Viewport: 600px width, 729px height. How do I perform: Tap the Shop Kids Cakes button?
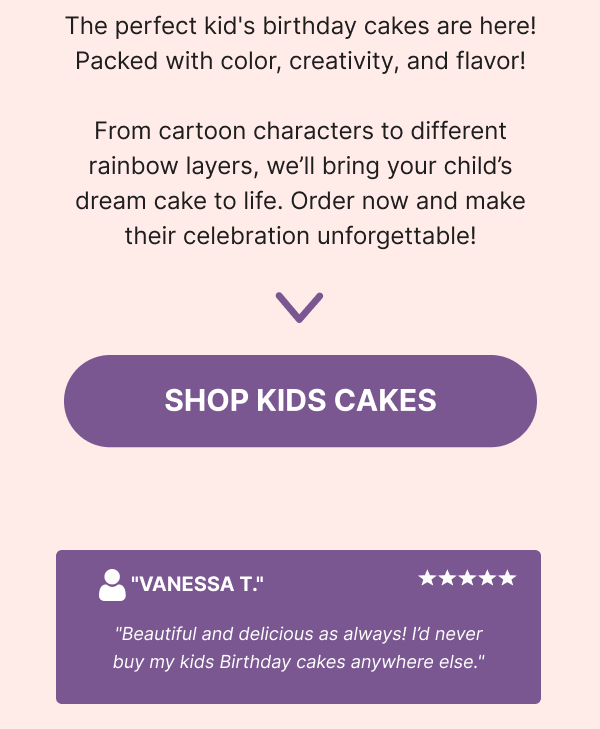(x=300, y=401)
